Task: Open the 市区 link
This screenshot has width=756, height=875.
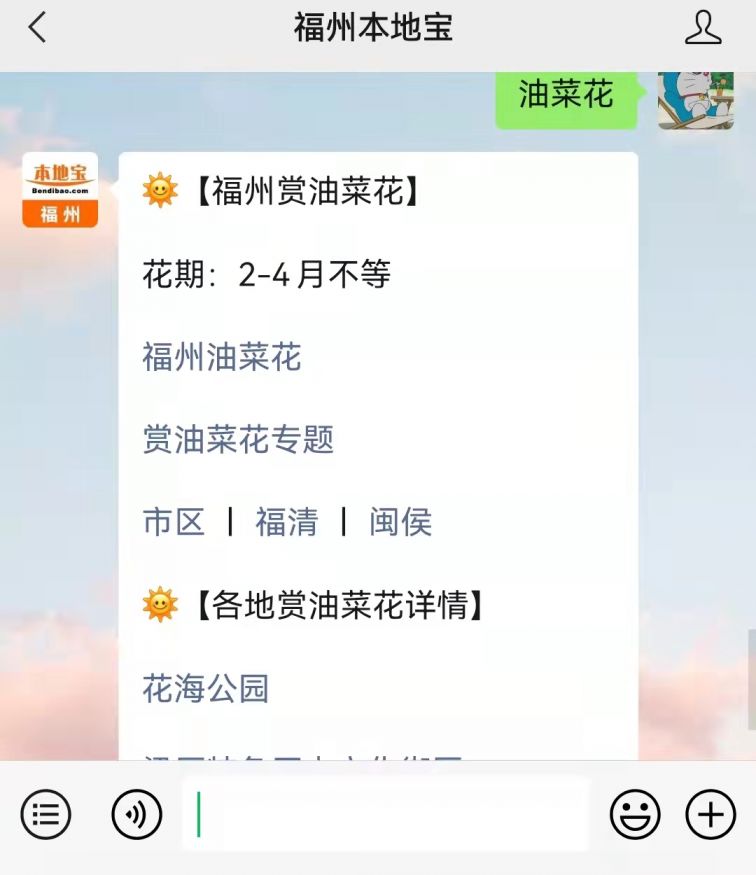Action: pyautogui.click(x=173, y=521)
